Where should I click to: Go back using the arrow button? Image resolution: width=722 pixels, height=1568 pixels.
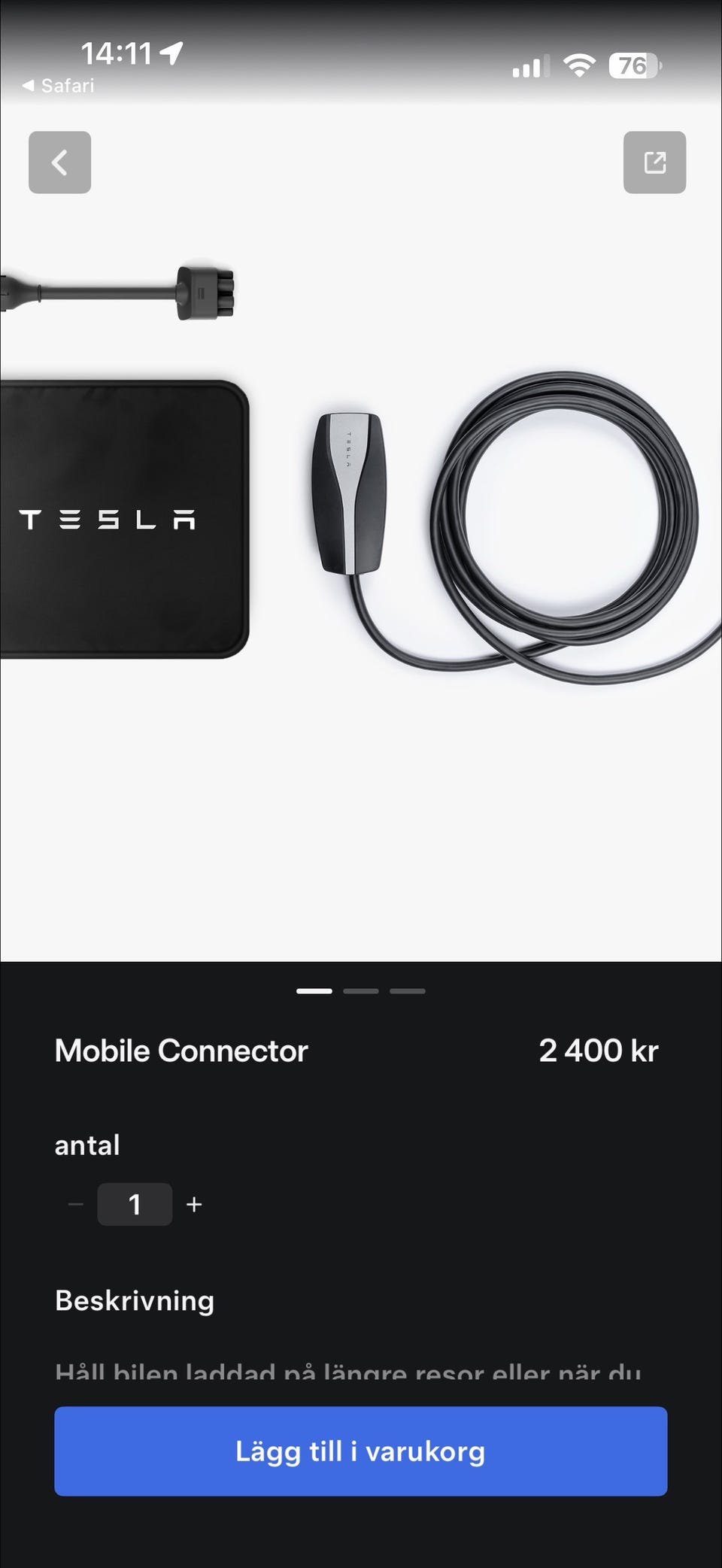(x=59, y=162)
